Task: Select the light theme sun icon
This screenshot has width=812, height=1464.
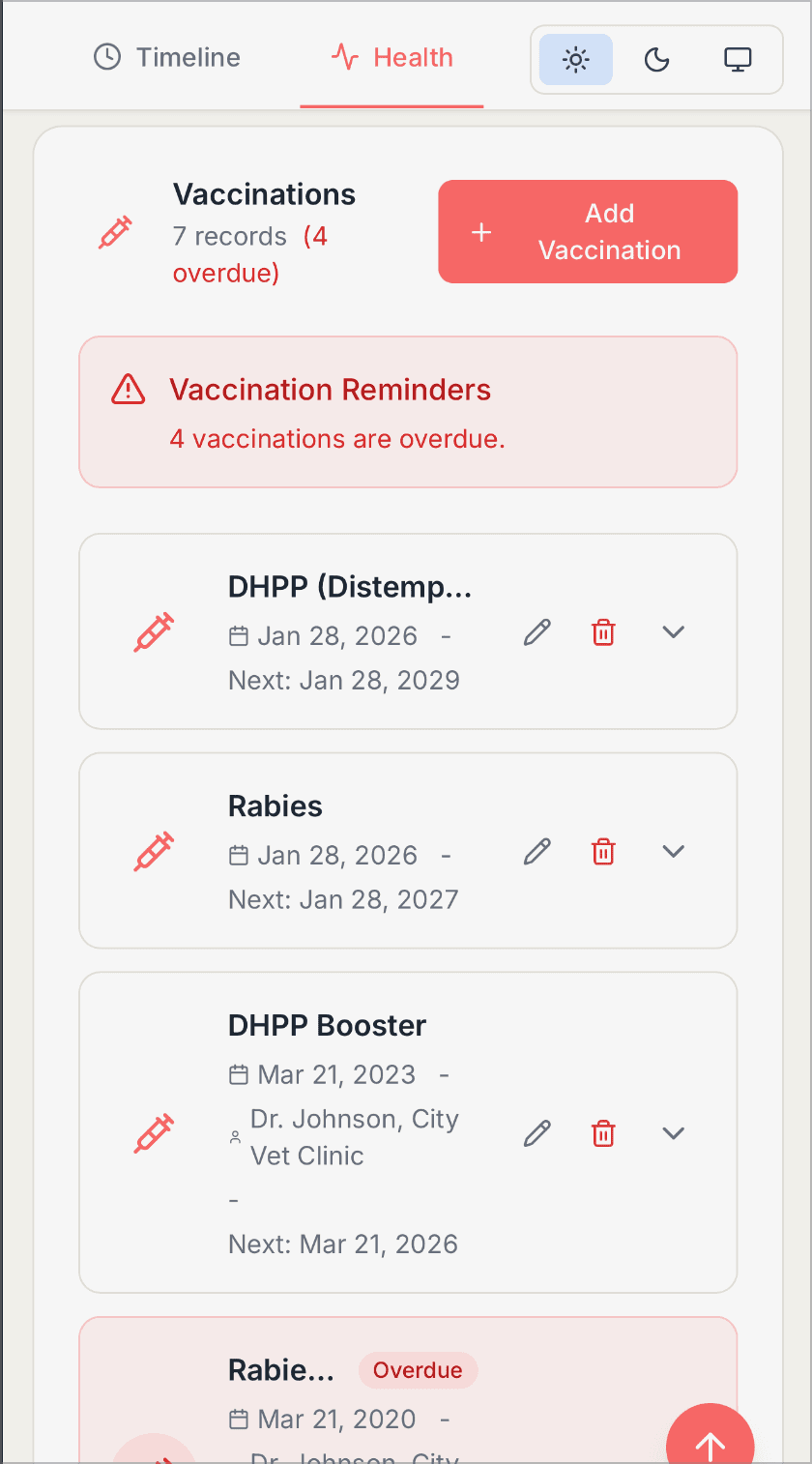Action: [x=575, y=59]
